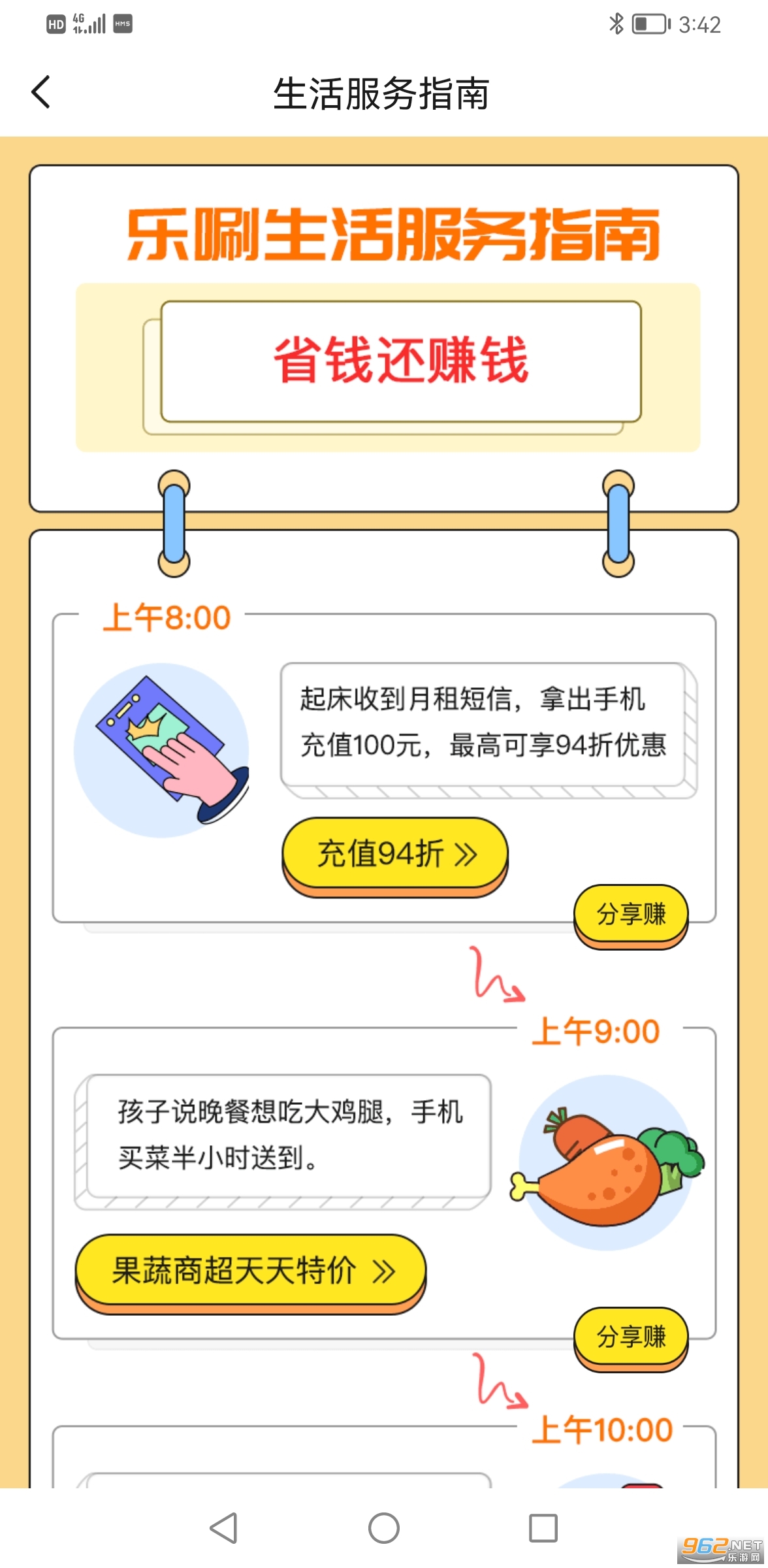Tap the system home button
Screen dimensions: 768x1568
pyautogui.click(x=384, y=1528)
